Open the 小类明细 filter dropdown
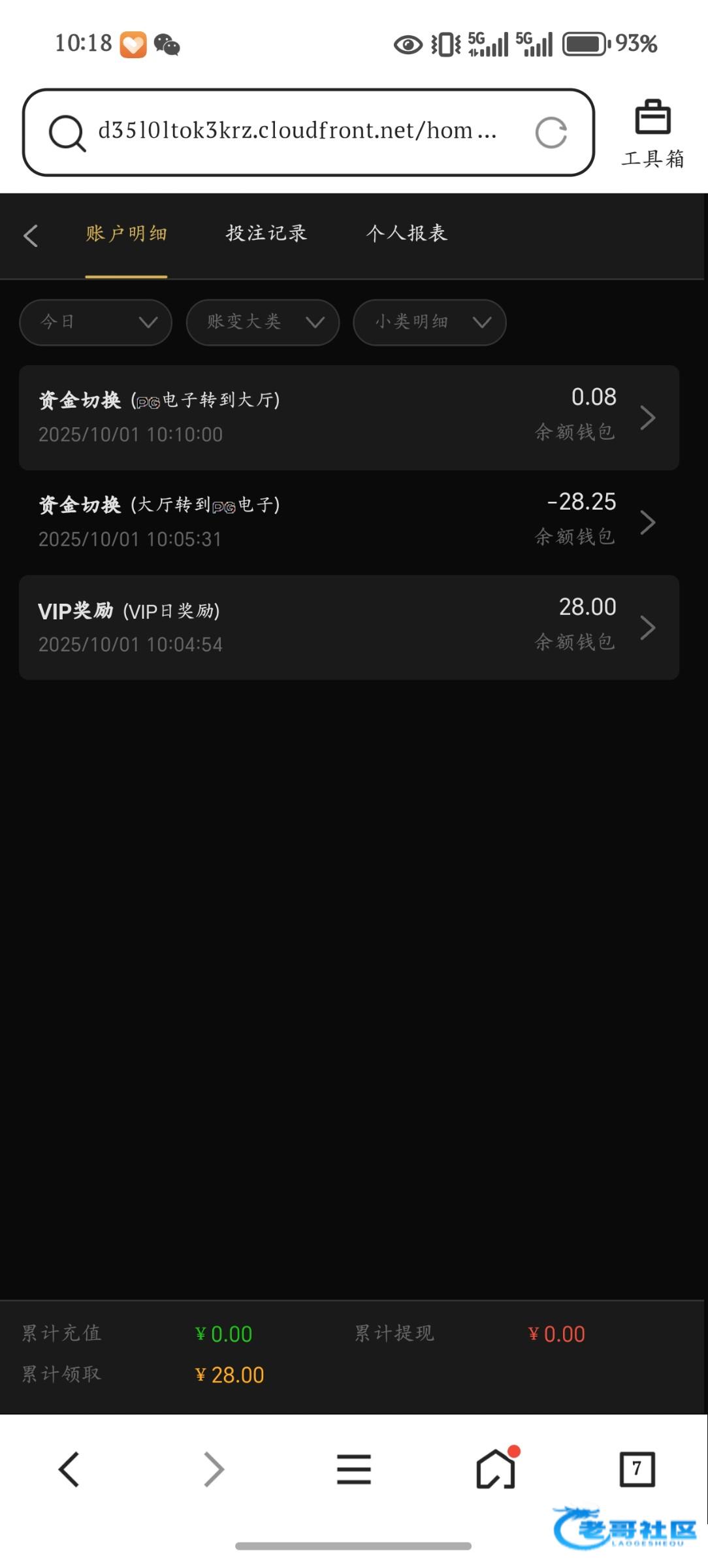This screenshot has height=1568, width=708. coord(429,322)
